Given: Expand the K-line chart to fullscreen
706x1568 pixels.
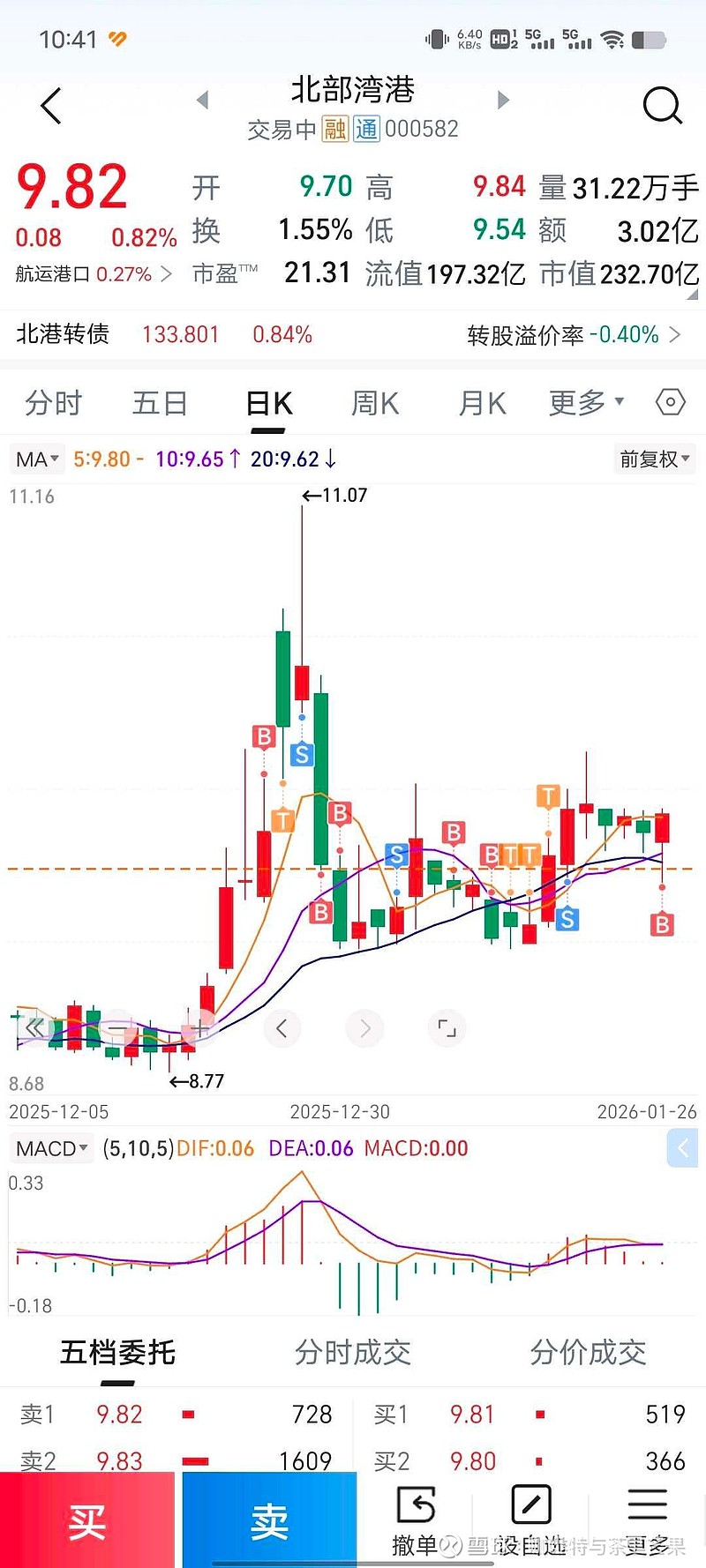Looking at the screenshot, I should pos(447,1028).
